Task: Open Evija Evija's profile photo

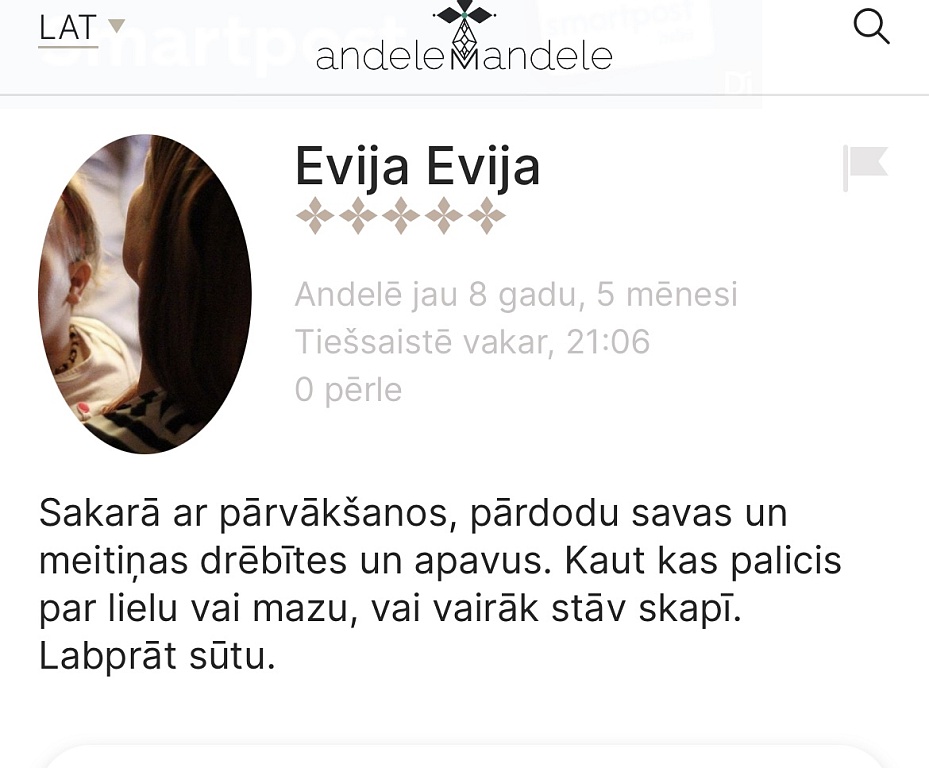Action: point(145,293)
